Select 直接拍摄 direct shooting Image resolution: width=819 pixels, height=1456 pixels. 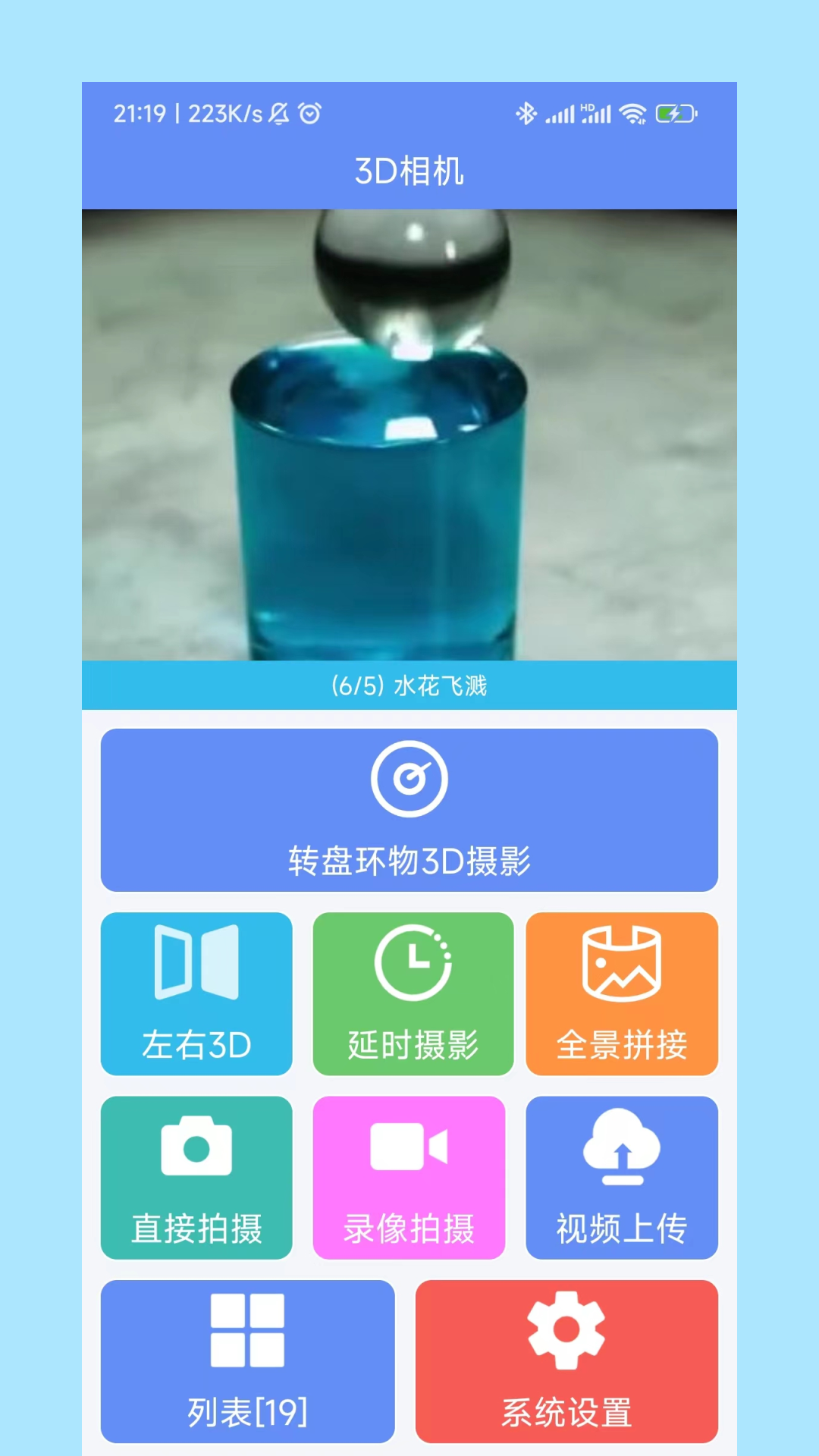196,1177
